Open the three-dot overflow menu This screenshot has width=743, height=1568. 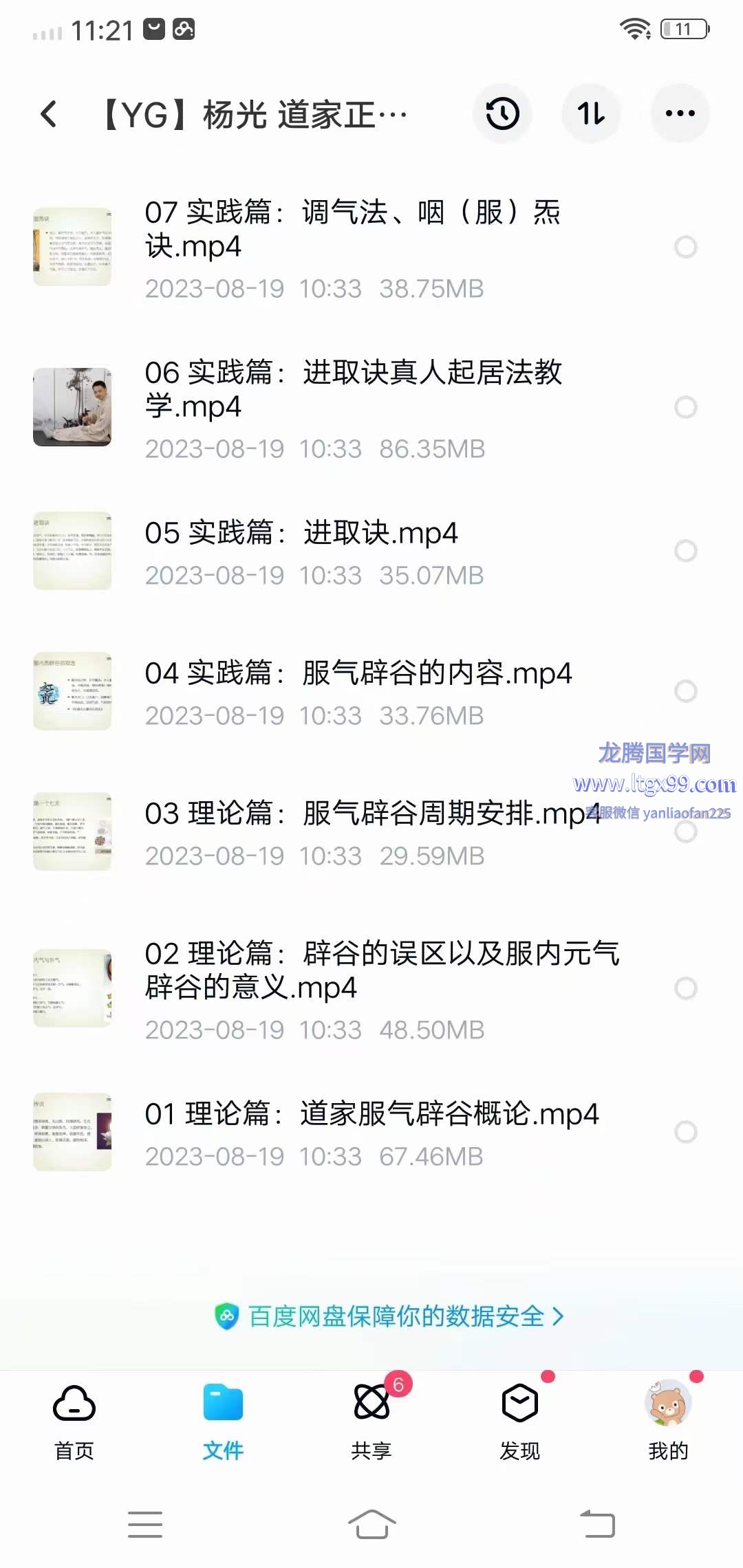(680, 114)
